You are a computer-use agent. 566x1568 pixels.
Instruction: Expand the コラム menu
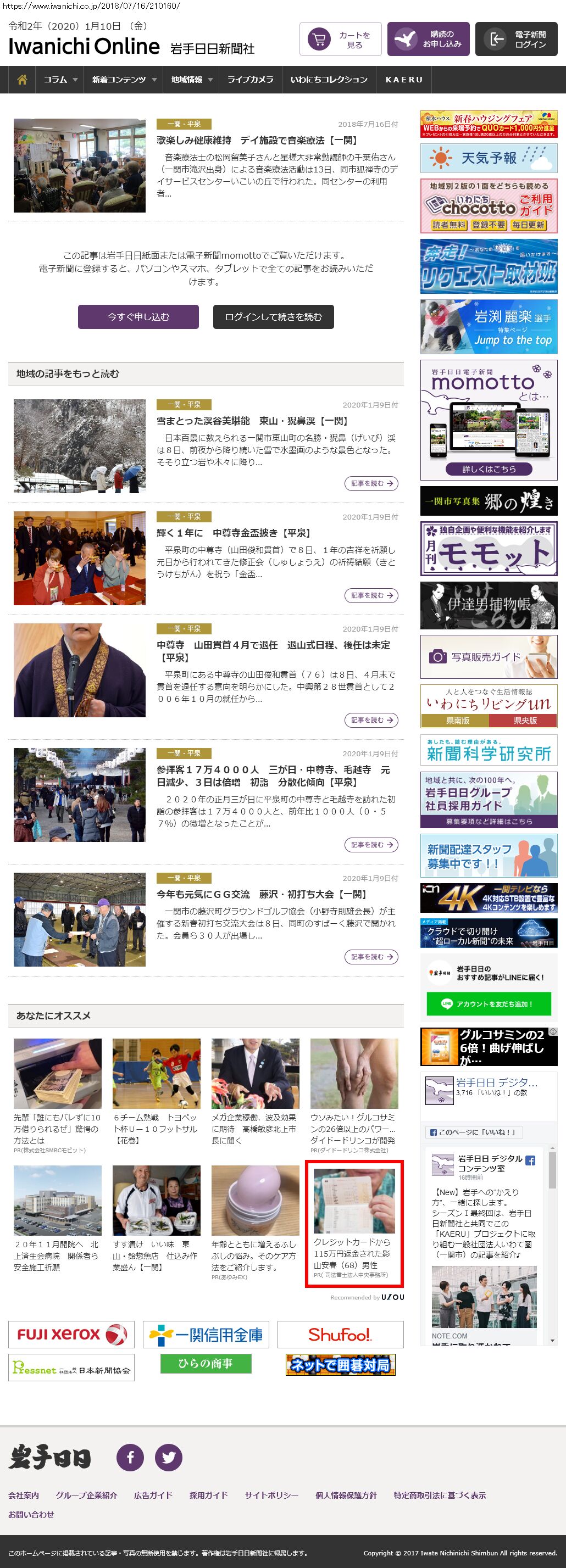coord(60,80)
